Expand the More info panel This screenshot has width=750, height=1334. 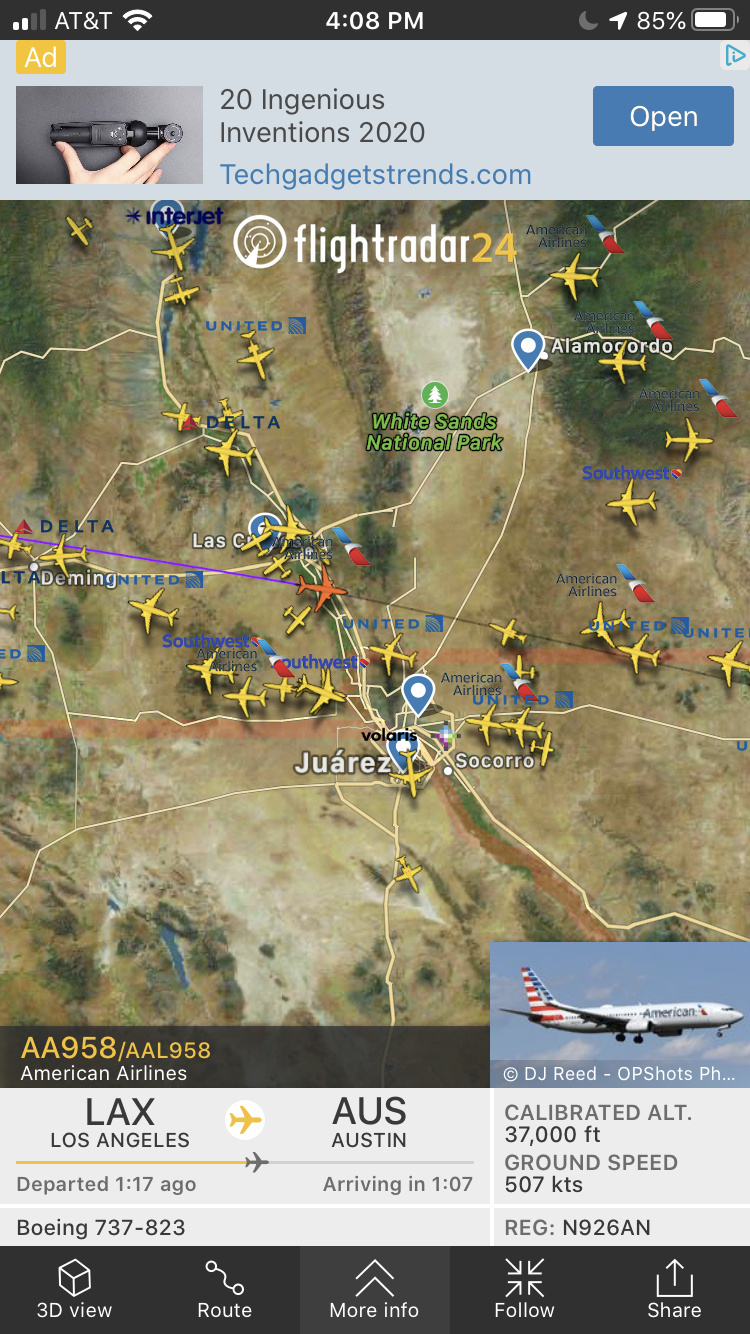[374, 1289]
